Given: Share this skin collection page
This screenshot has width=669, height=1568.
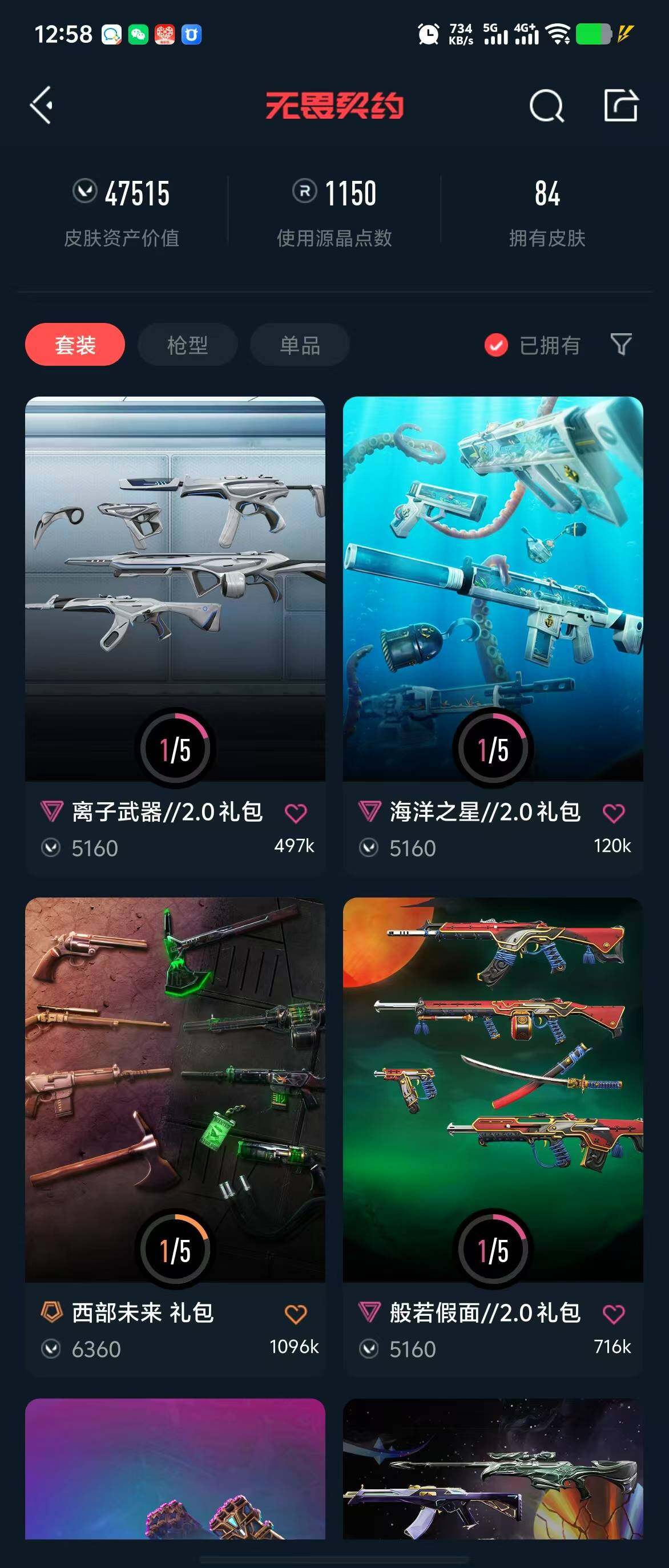Looking at the screenshot, I should 620,106.
